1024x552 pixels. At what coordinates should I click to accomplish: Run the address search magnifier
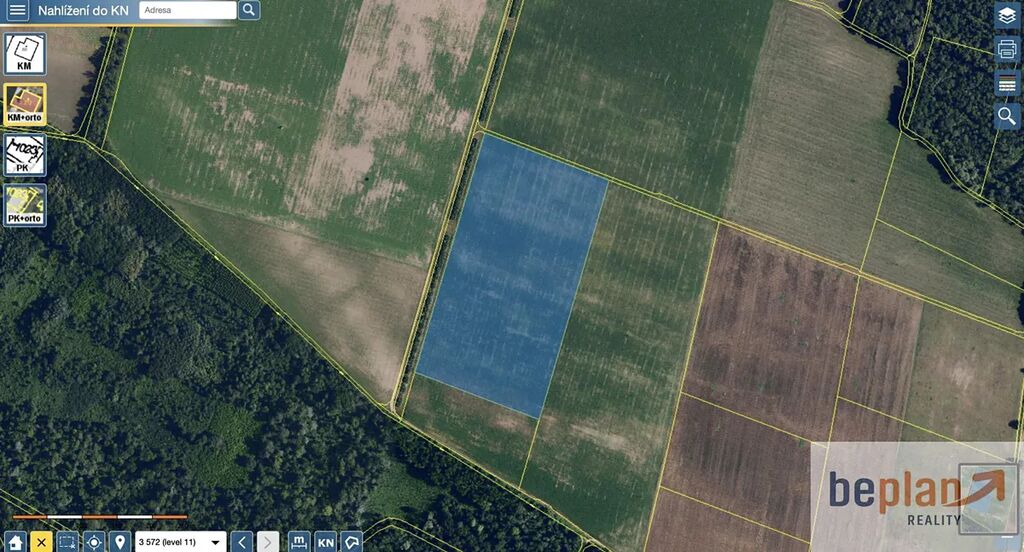coord(249,11)
